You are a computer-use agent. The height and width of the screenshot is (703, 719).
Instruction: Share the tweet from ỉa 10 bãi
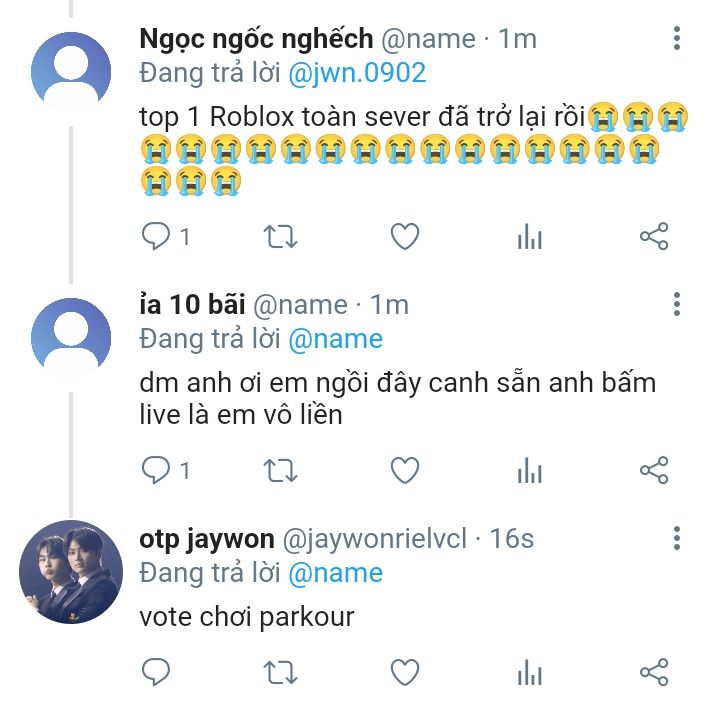pos(653,469)
